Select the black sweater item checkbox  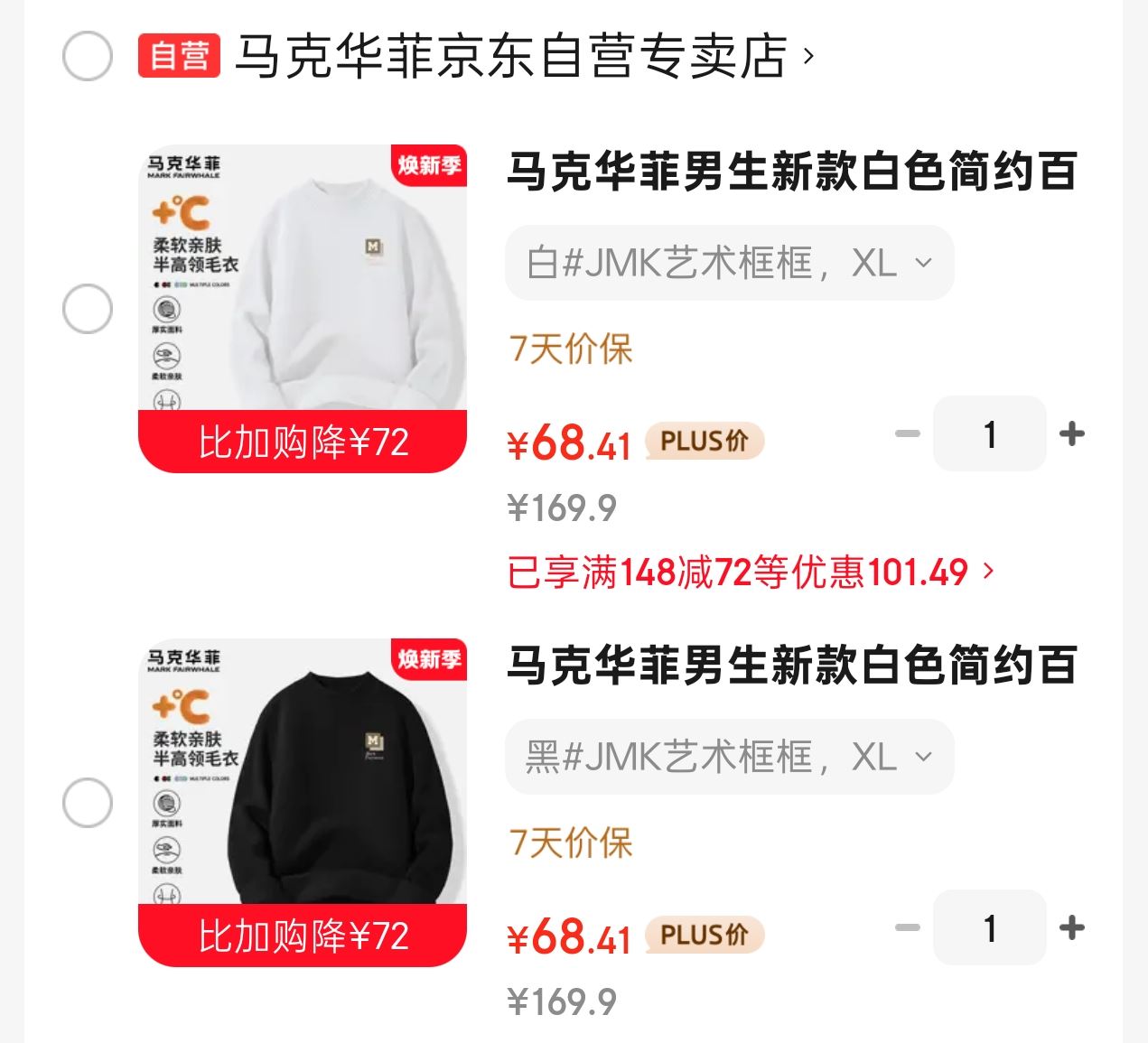88,803
